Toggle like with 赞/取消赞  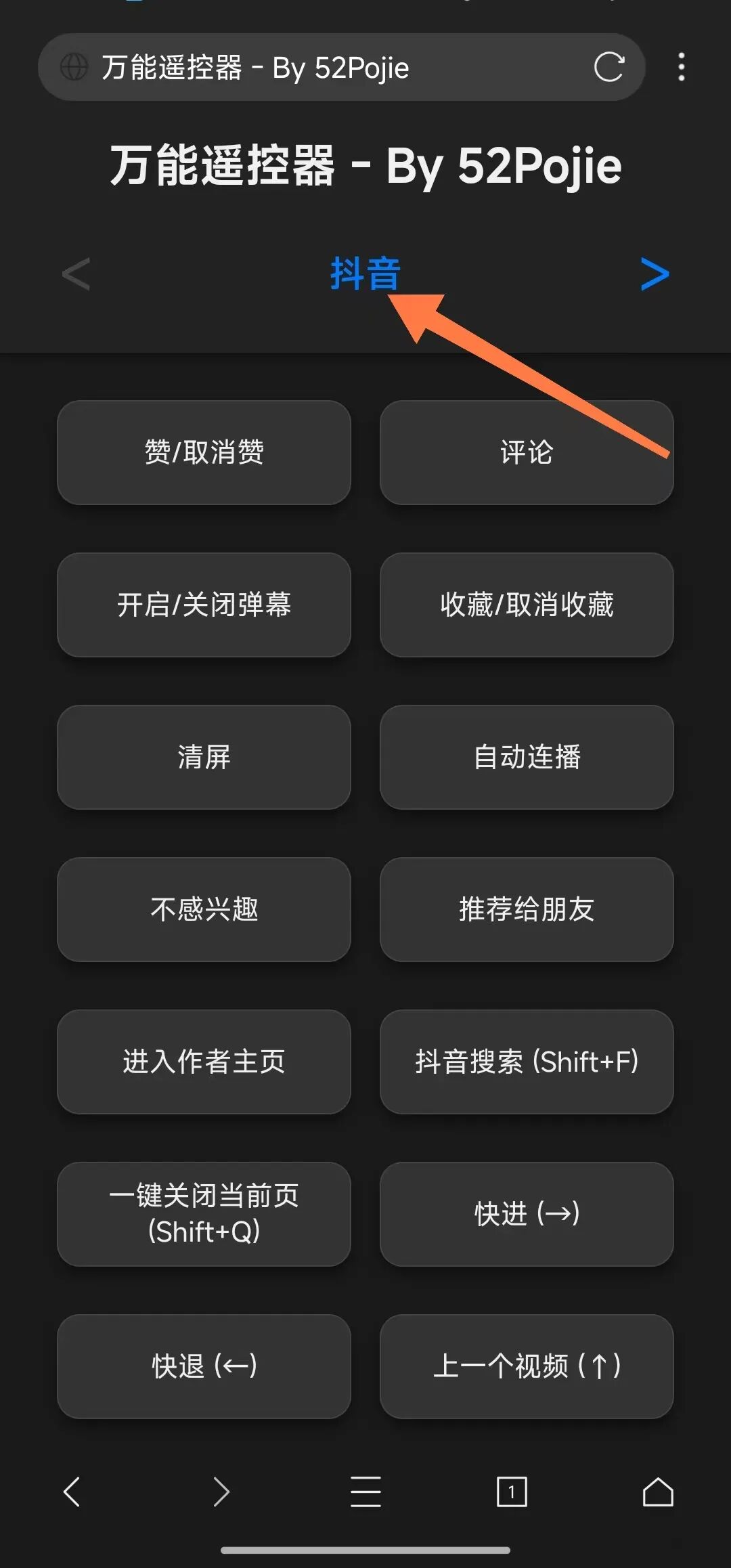click(x=204, y=452)
